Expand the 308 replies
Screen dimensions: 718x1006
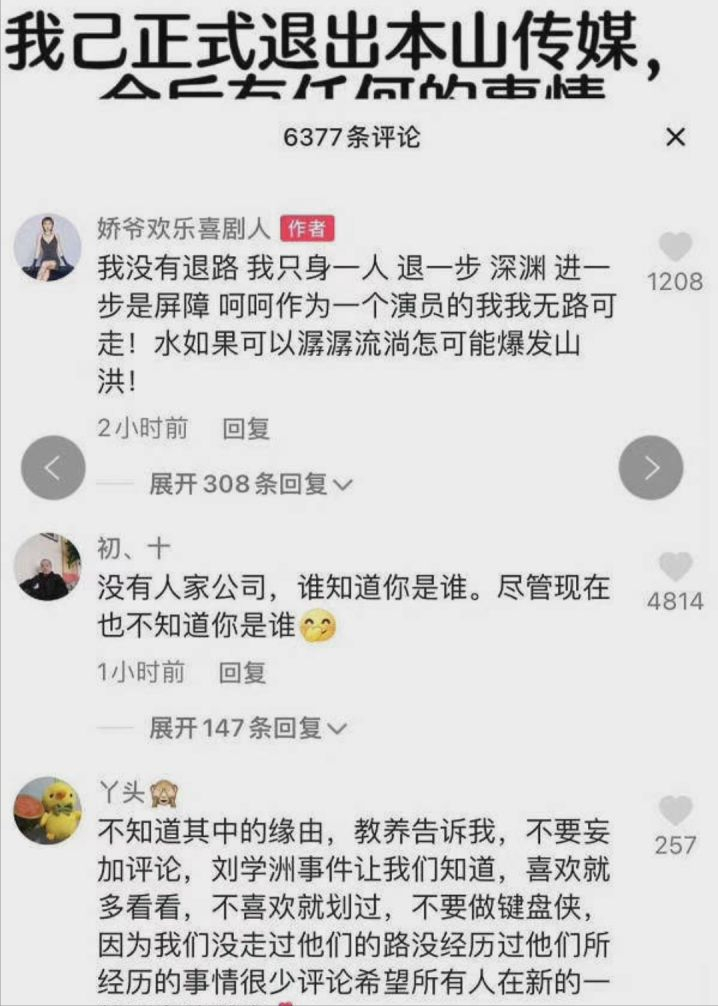click(250, 485)
